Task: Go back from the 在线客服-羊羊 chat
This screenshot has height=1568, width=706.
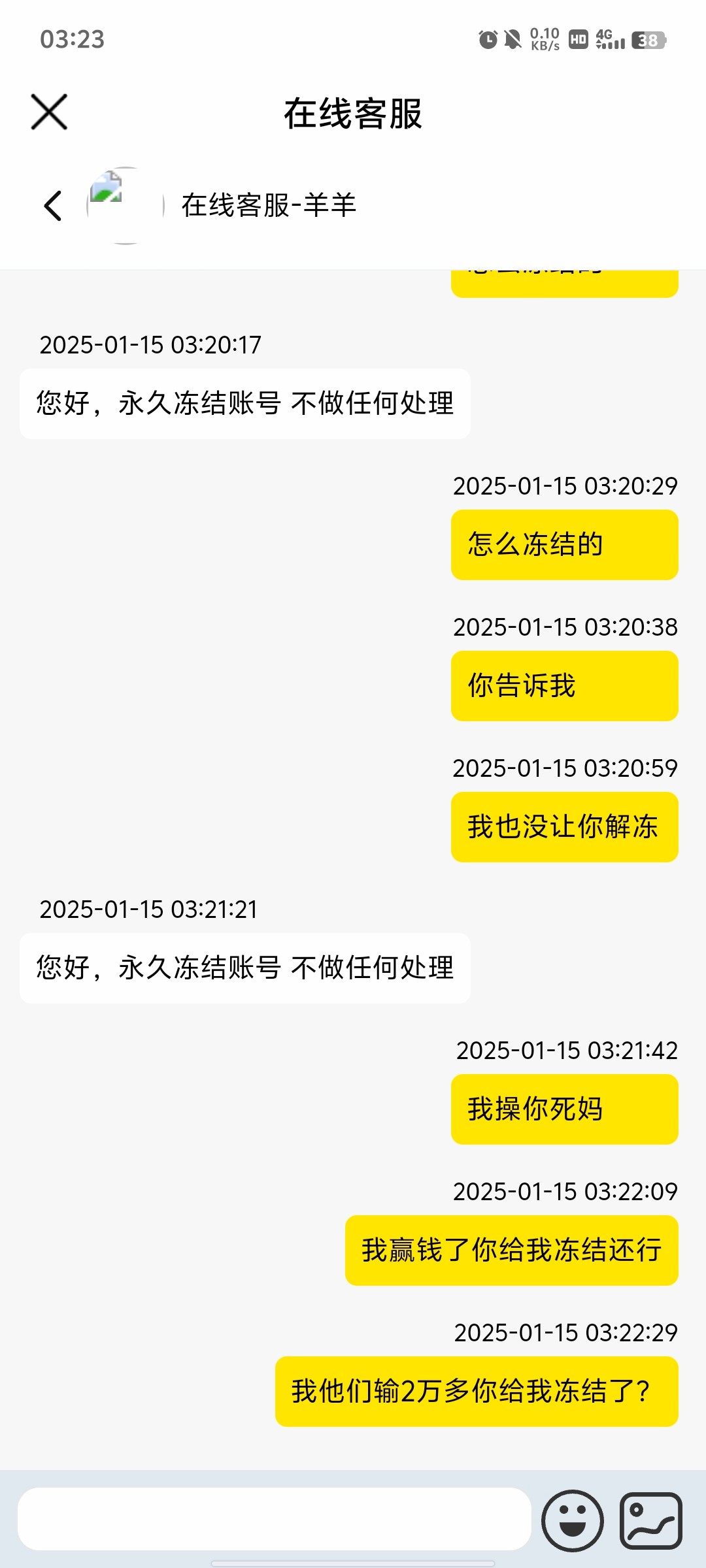Action: click(53, 206)
